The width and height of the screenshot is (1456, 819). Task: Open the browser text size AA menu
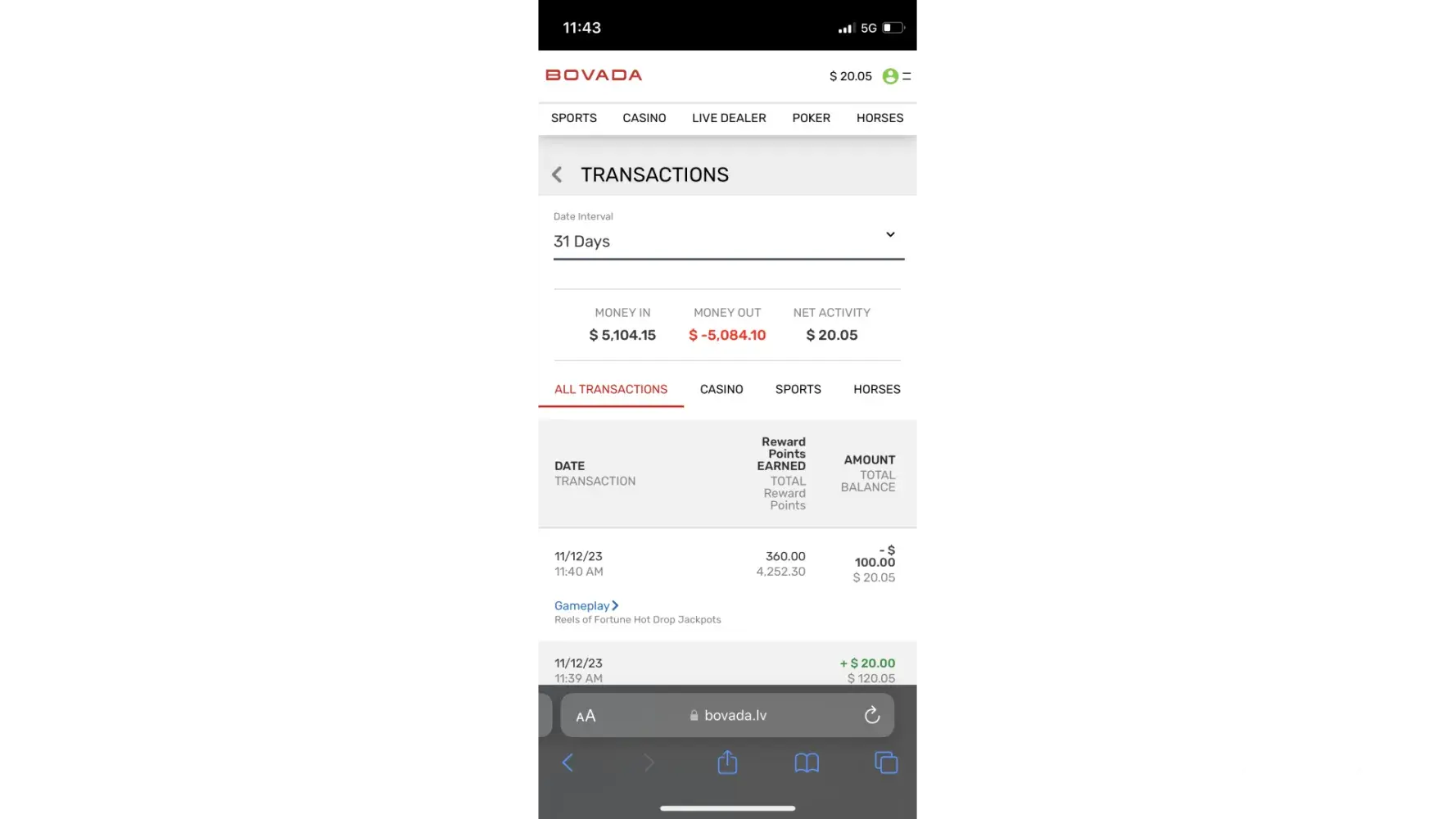pos(586,716)
